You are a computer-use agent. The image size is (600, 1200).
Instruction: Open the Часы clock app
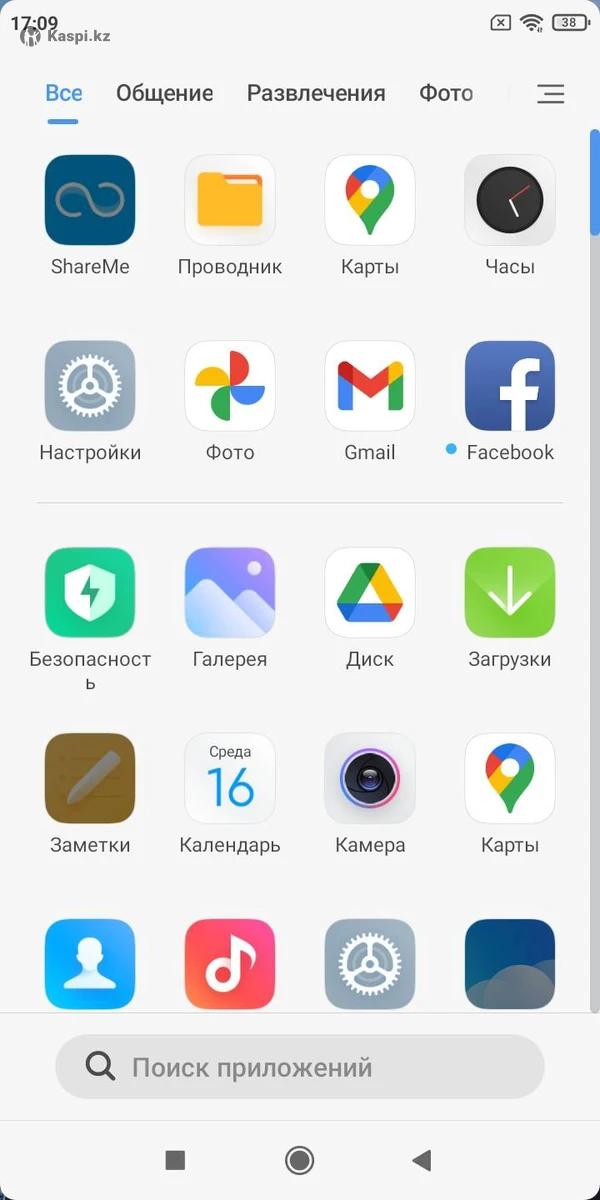point(510,200)
